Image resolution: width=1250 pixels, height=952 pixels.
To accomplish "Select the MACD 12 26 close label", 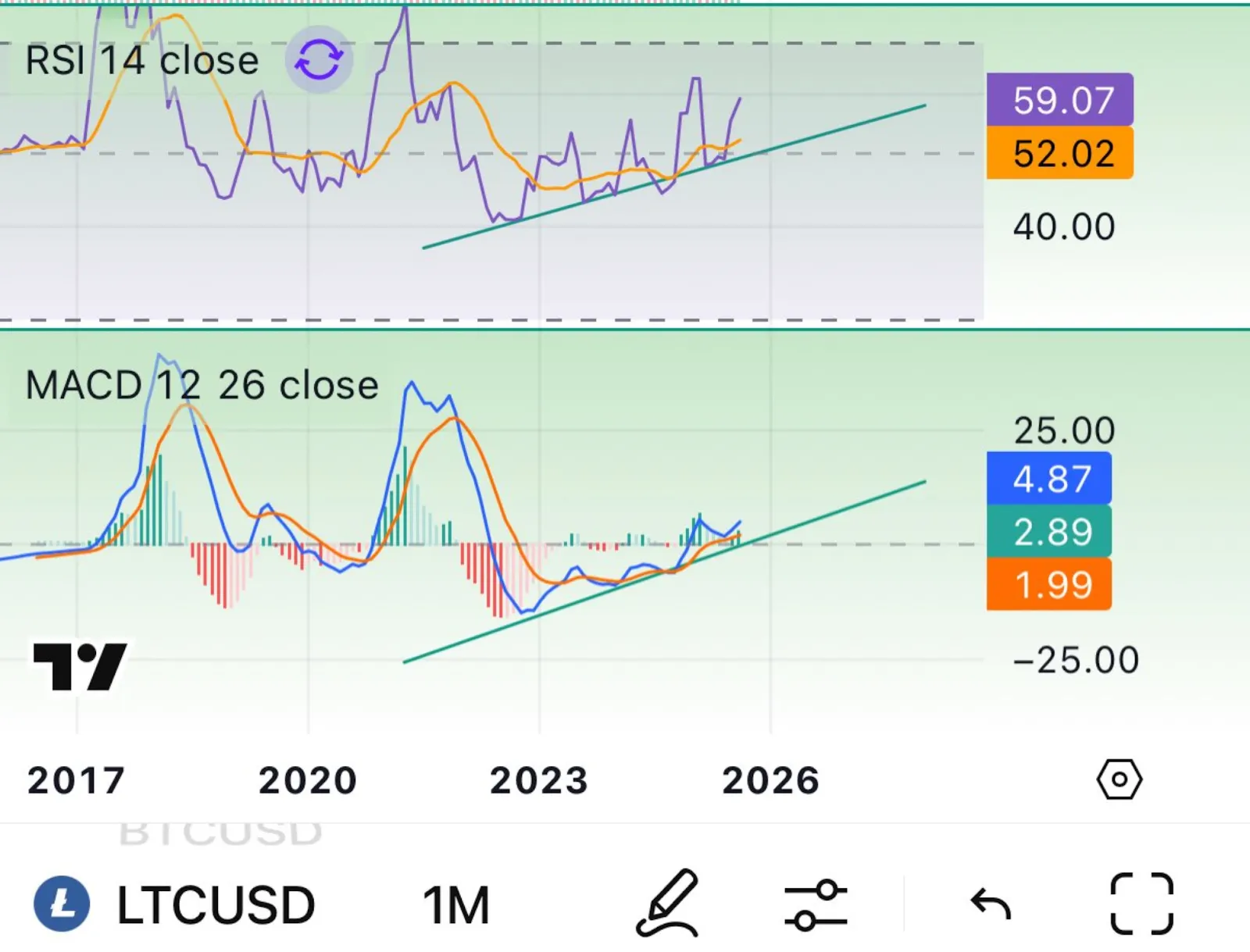I will [x=202, y=385].
